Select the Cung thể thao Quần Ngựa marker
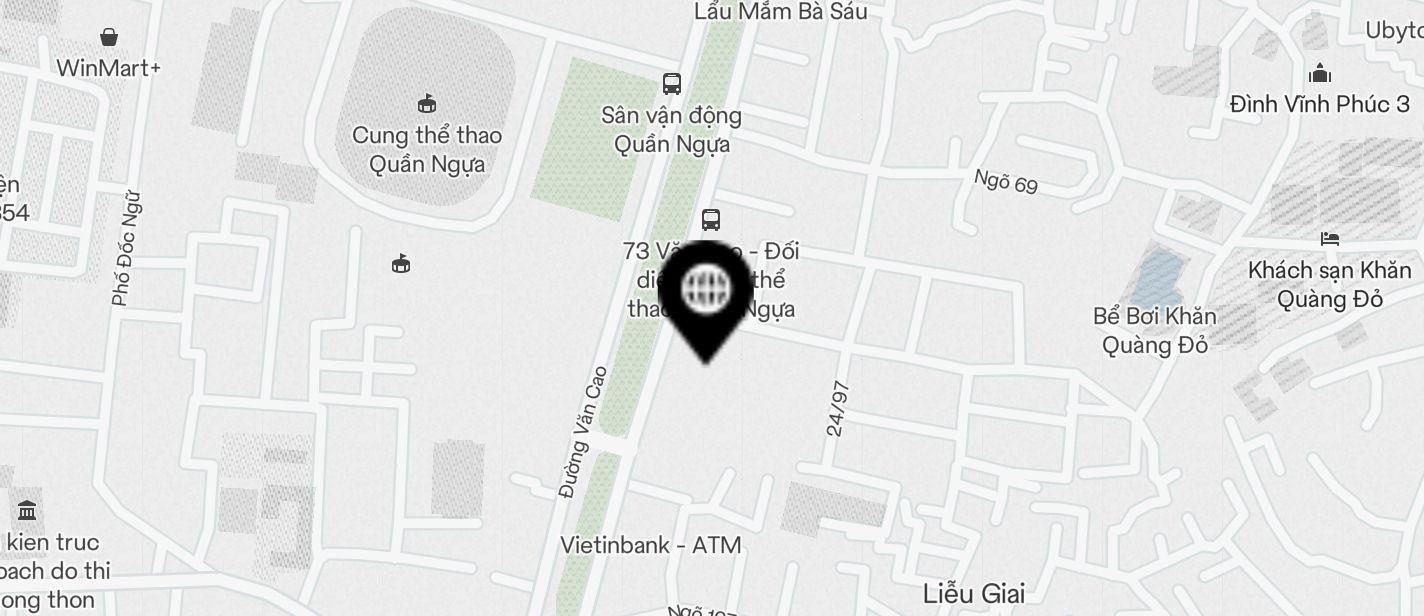This screenshot has width=1424, height=616. point(427,102)
